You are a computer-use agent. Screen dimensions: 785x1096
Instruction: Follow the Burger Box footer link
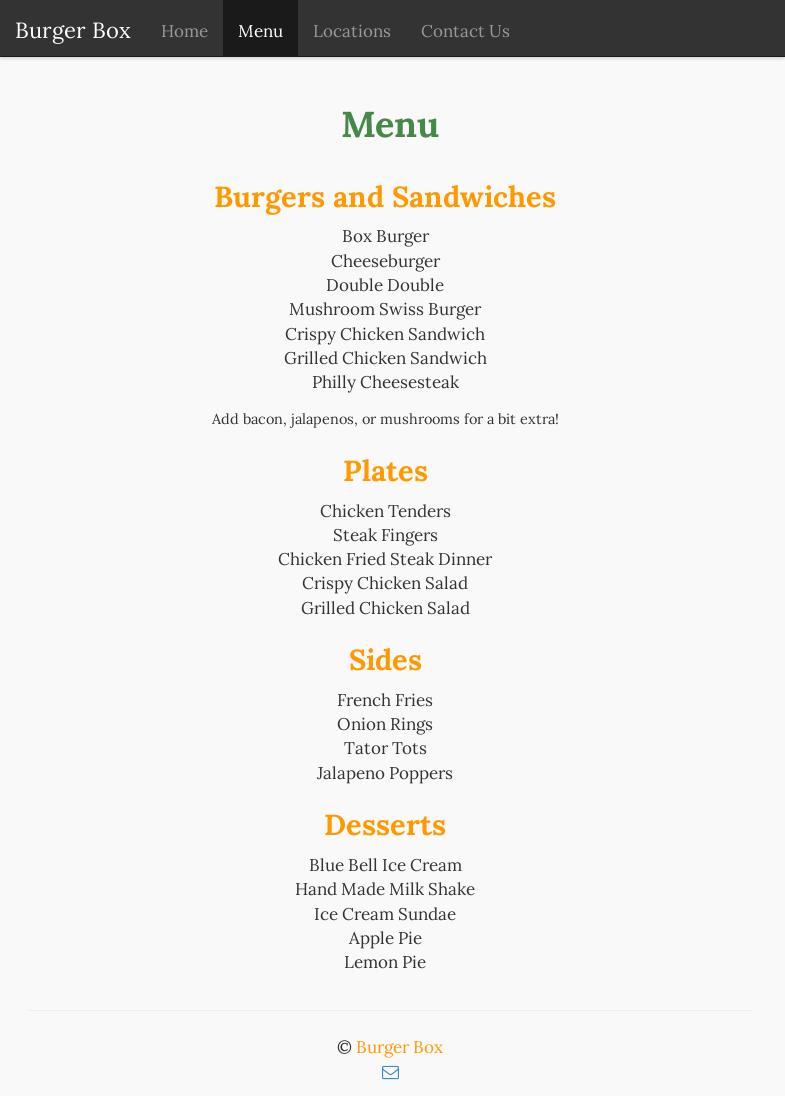(399, 1047)
